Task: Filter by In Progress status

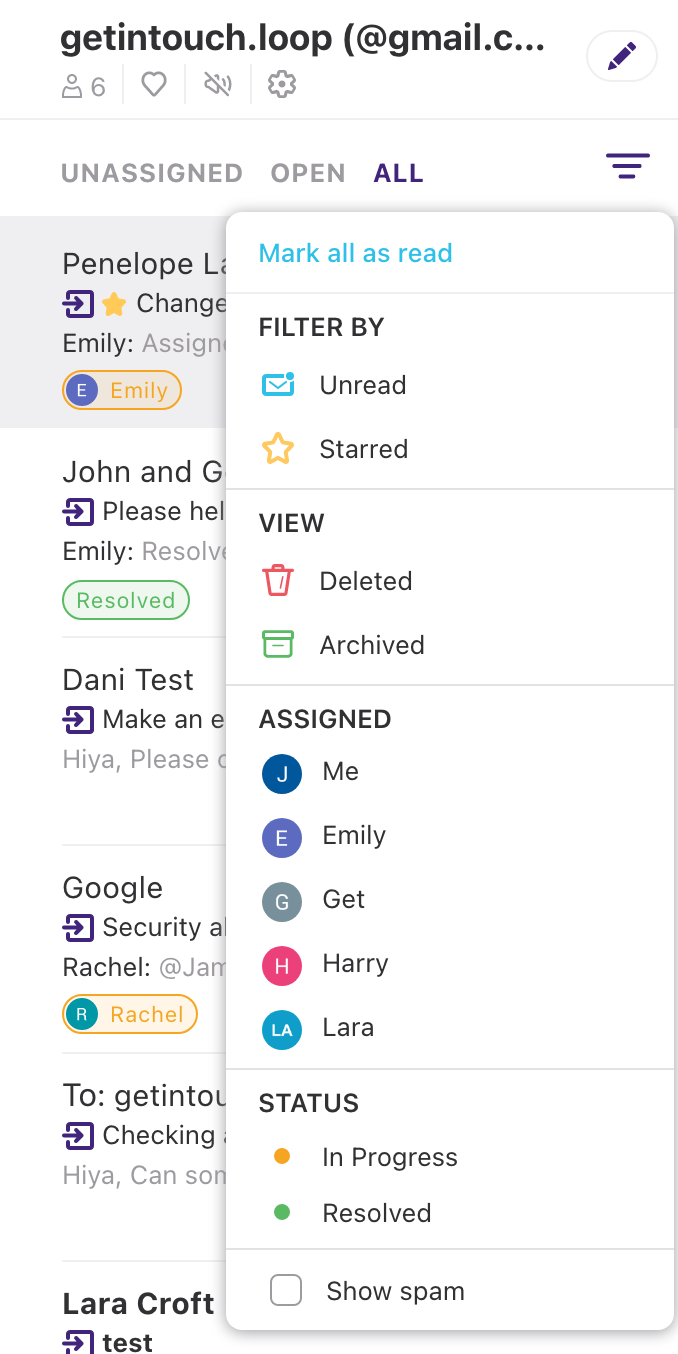Action: point(389,1157)
